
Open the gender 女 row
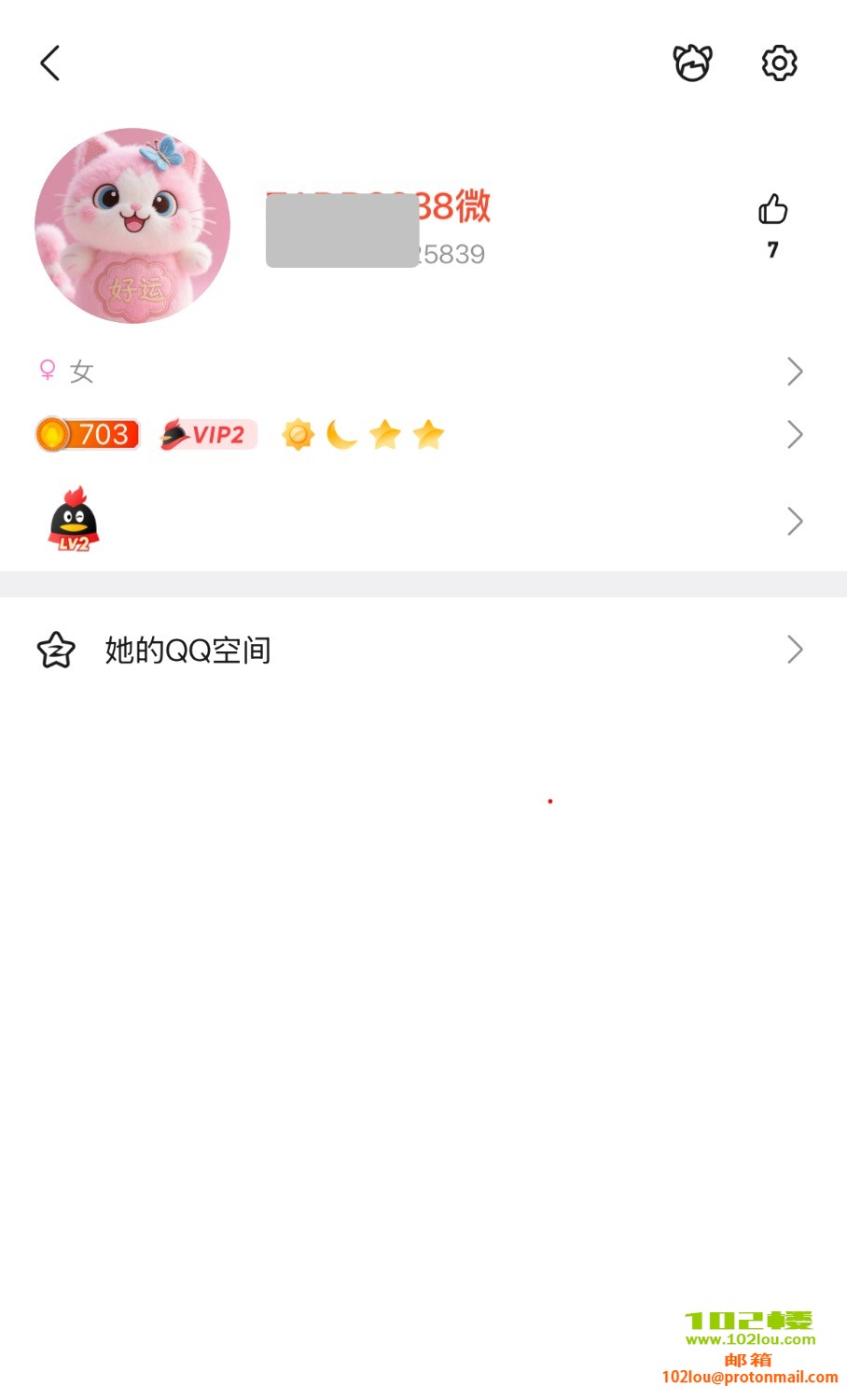click(420, 371)
